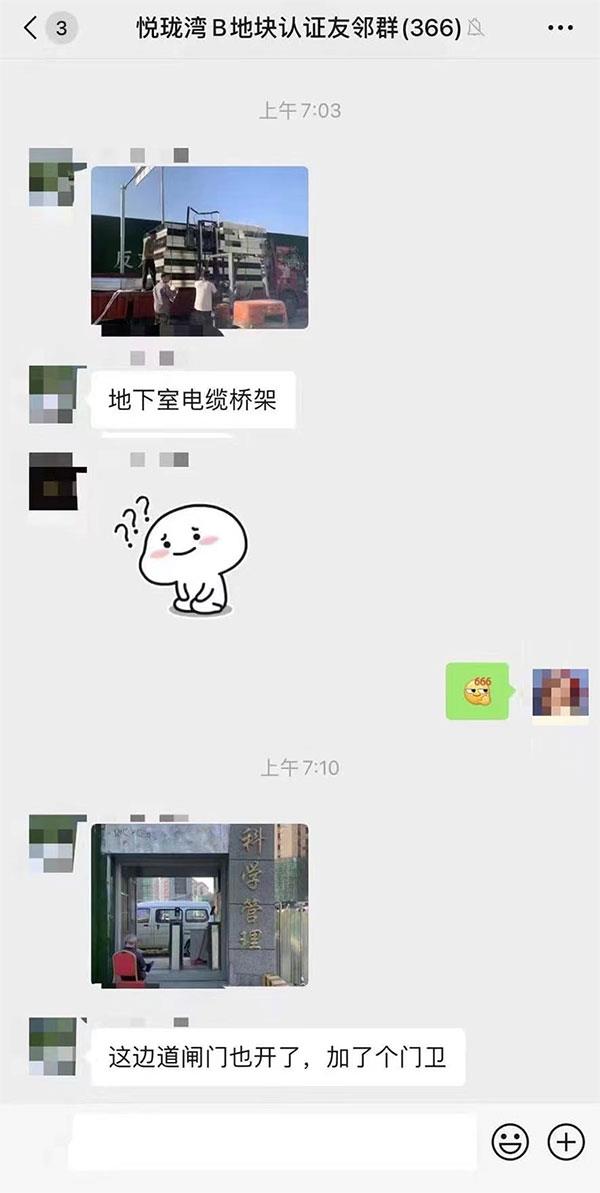Image resolution: width=600 pixels, height=1193 pixels.
Task: Open avatar of the question sticker sender
Action: click(52, 481)
